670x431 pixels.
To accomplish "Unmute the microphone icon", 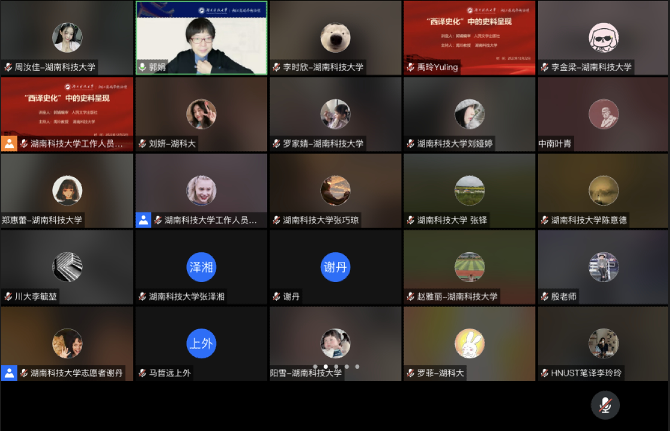I will (x=603, y=404).
